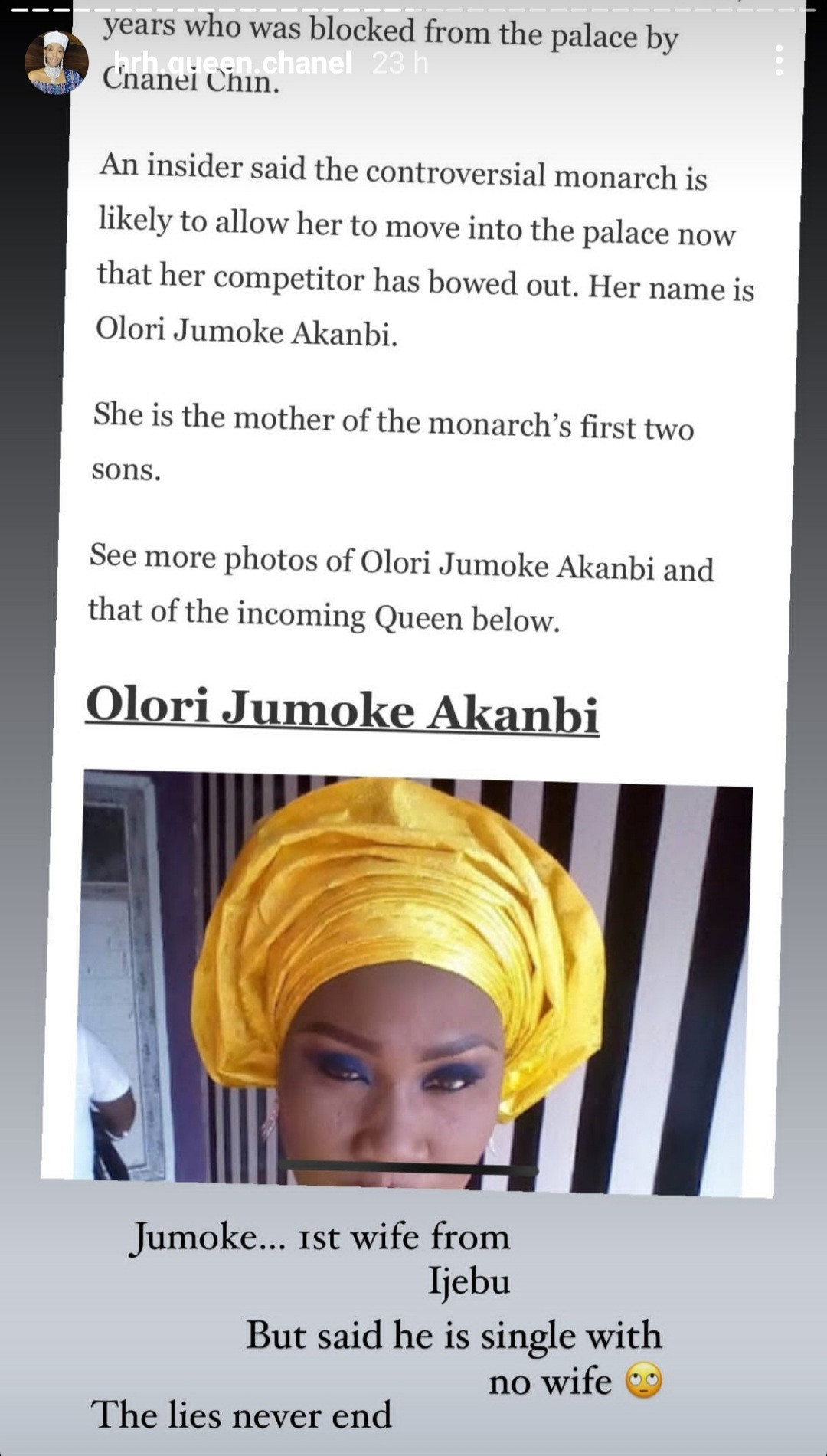The image size is (827, 1456).
Task: Open hrh.queen.chanel profile picture
Action: [x=56, y=63]
